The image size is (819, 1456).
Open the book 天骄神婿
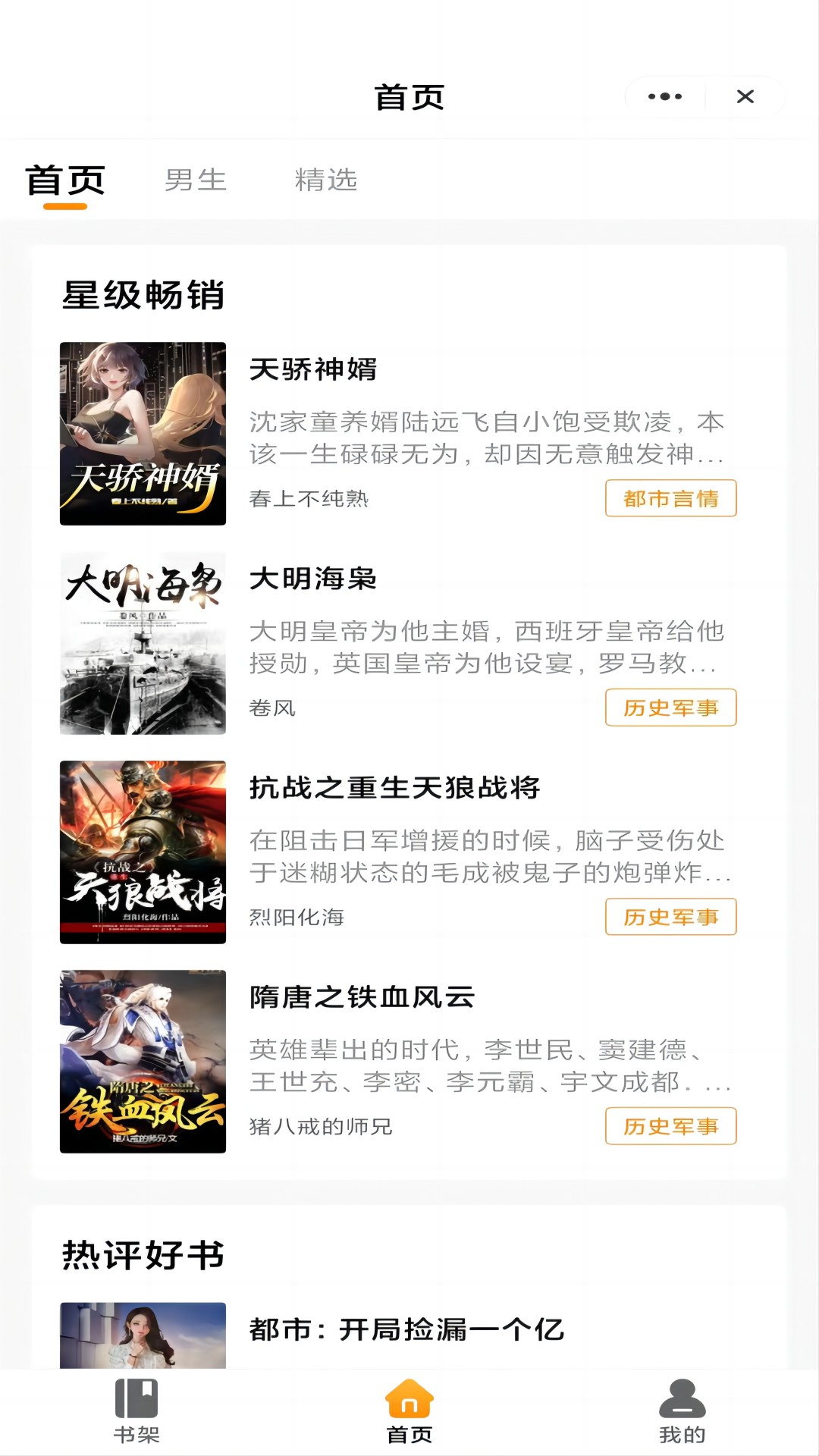pyautogui.click(x=313, y=369)
